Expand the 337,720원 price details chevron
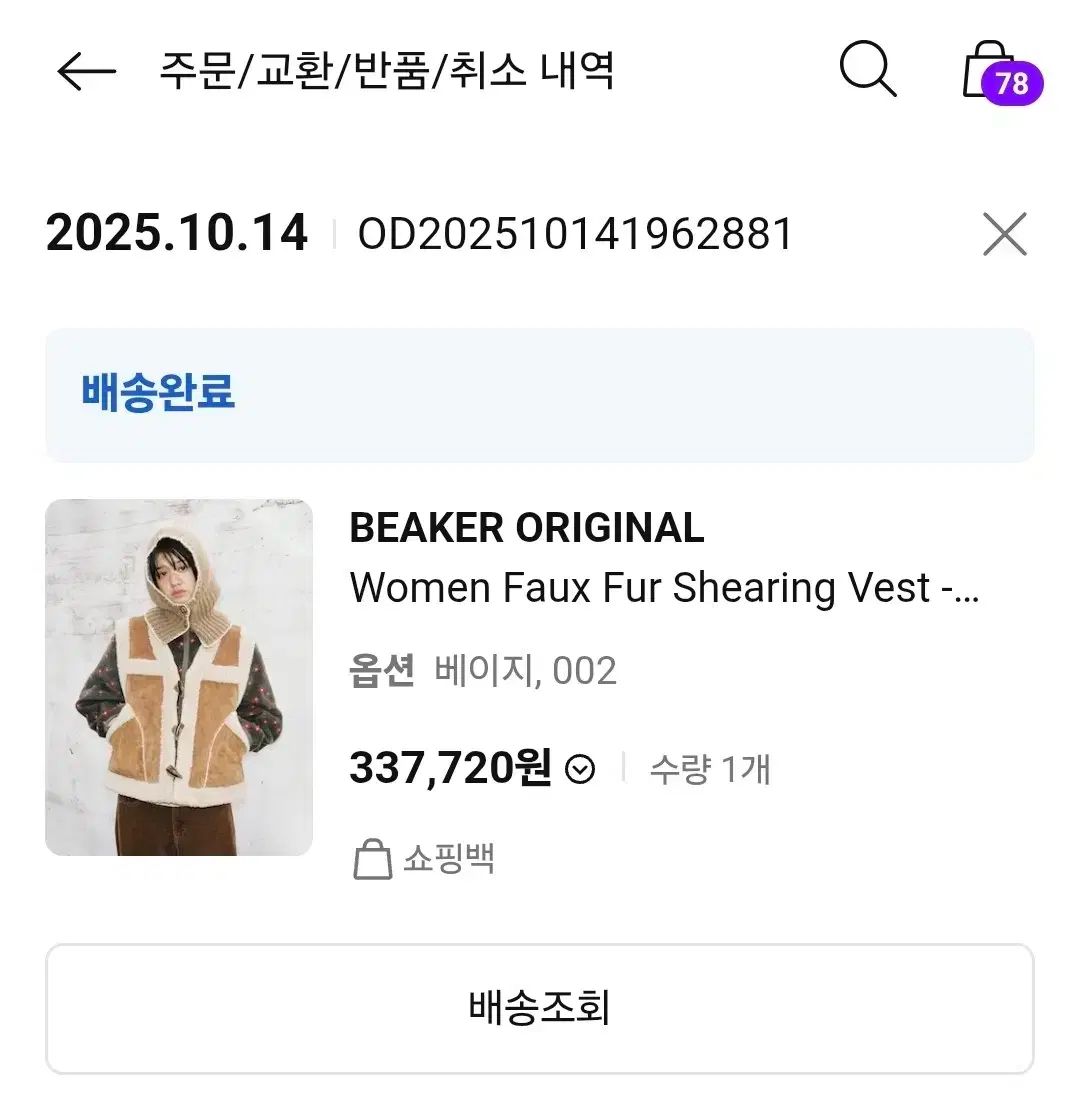The image size is (1080, 1113). [x=578, y=770]
